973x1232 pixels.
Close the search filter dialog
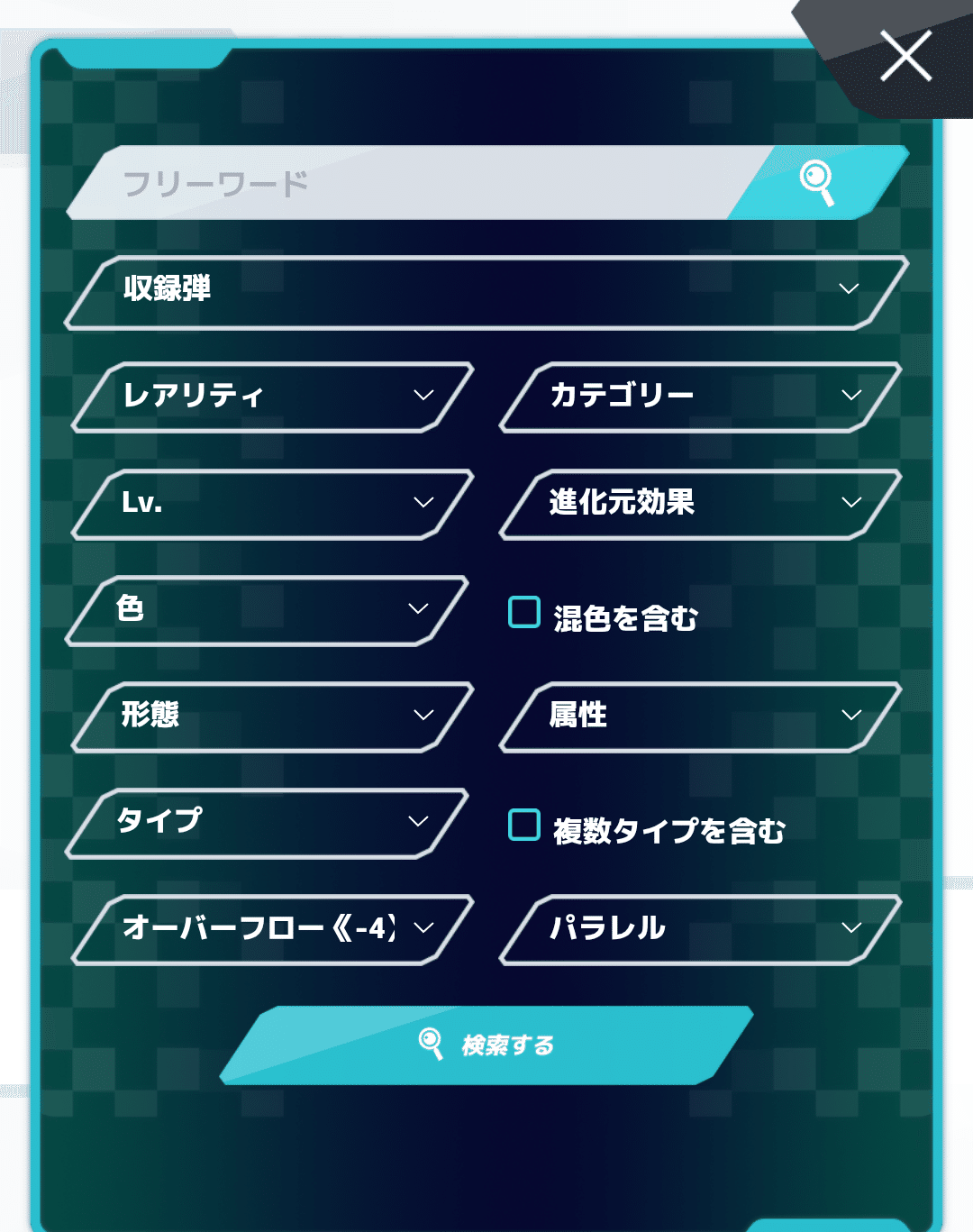[905, 56]
